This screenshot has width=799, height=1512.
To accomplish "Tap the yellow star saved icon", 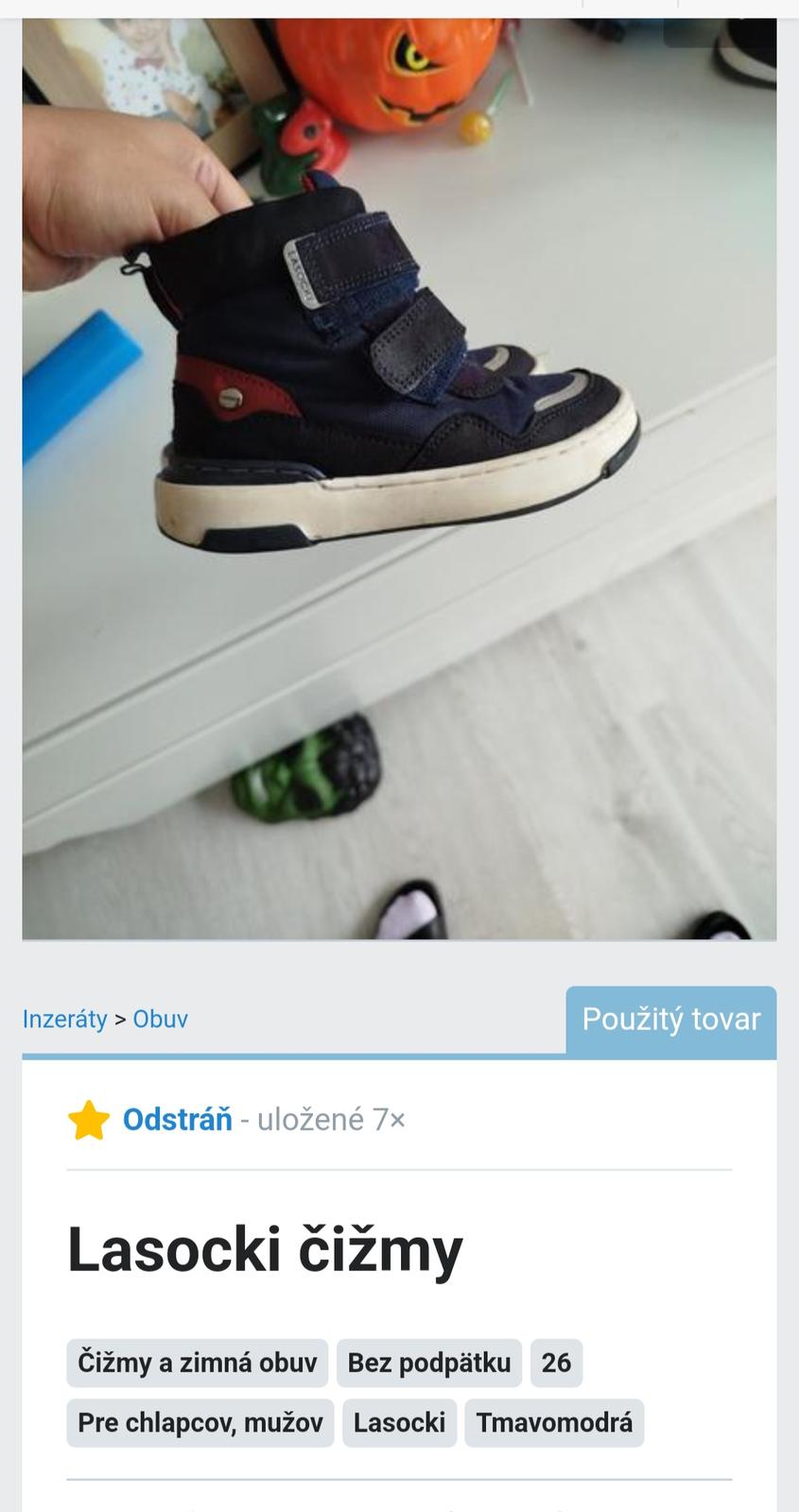I will tap(89, 1120).
